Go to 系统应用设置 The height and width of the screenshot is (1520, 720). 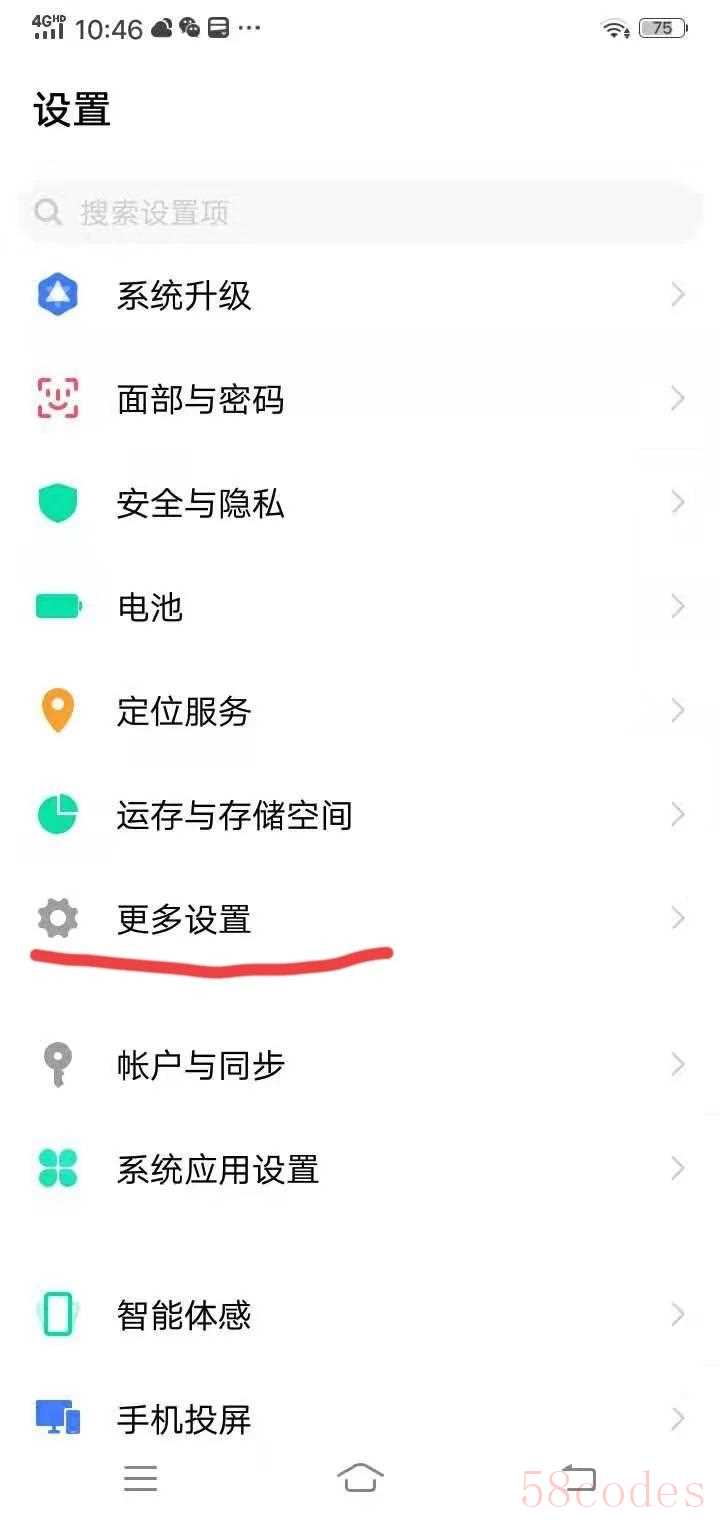360,1169
